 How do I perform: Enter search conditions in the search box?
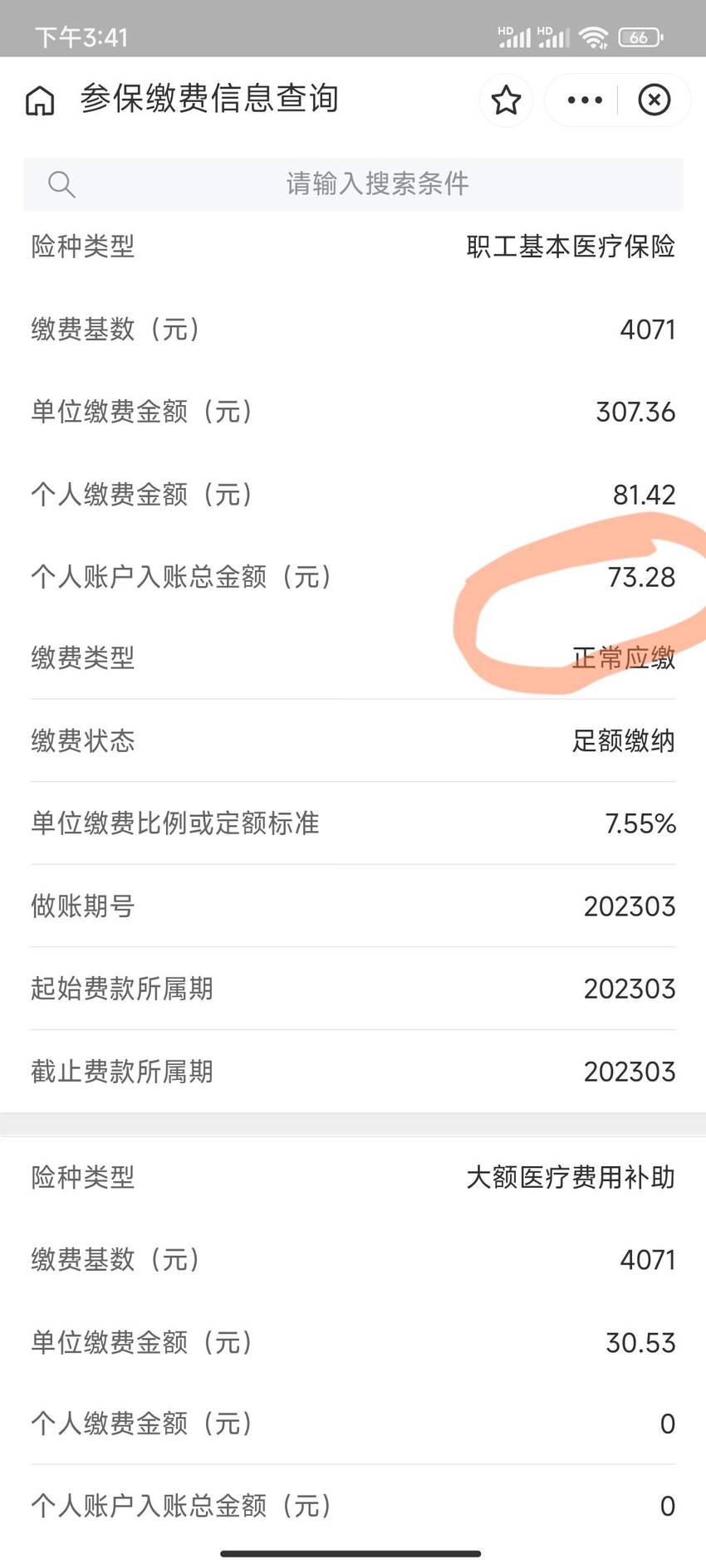tap(353, 184)
